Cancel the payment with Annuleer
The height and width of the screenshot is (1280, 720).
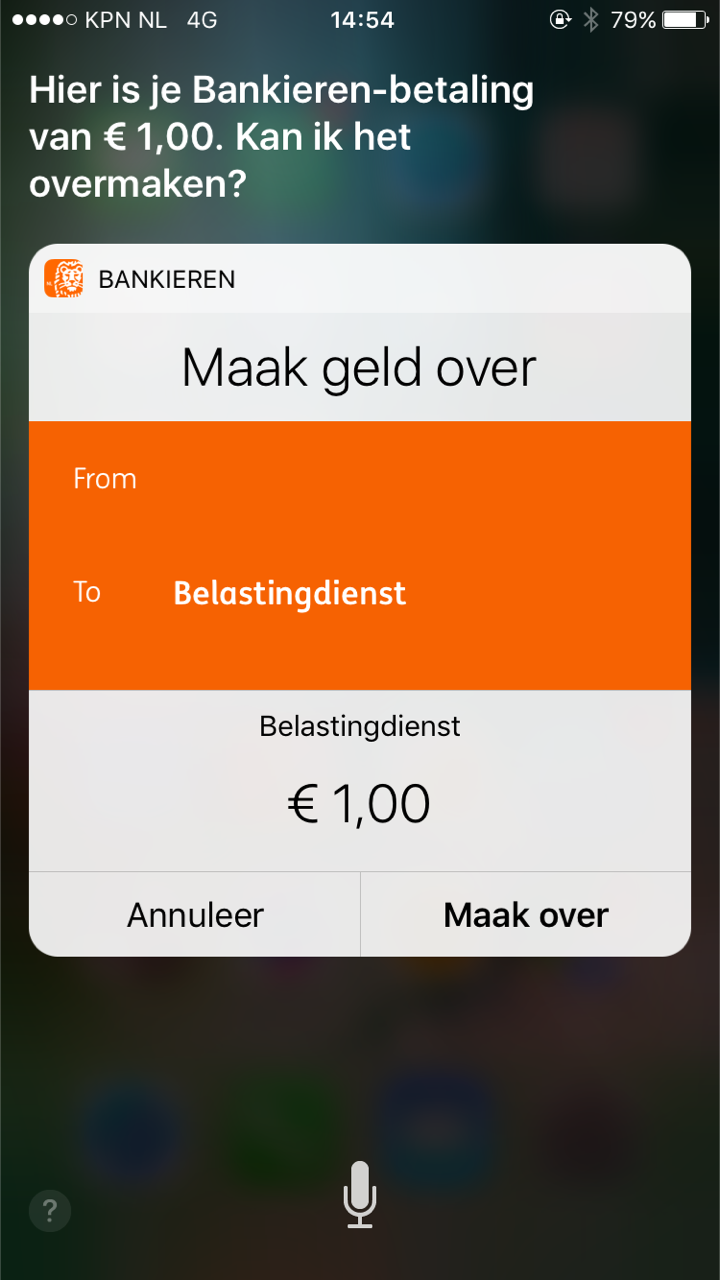pos(195,913)
